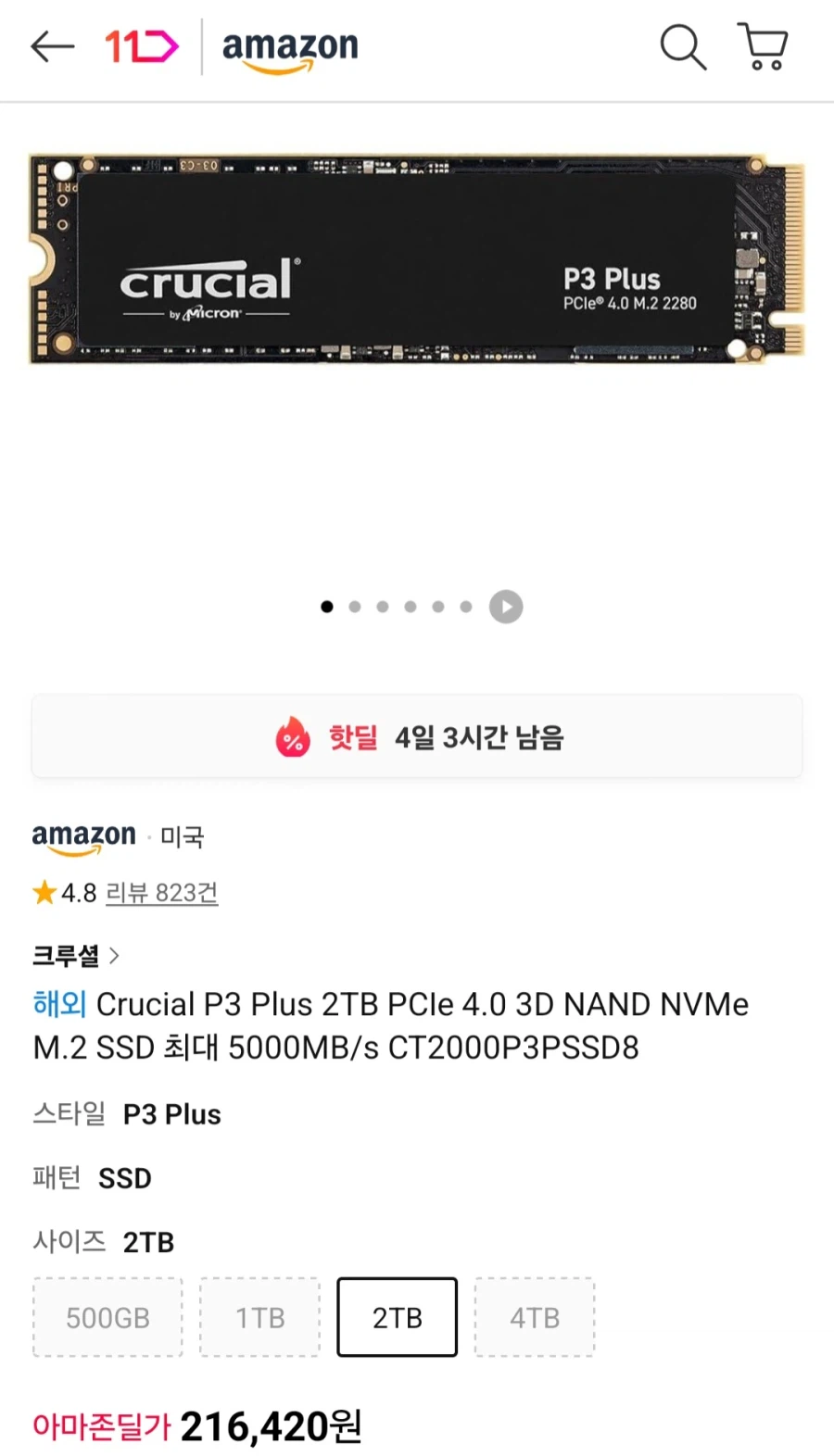The height and width of the screenshot is (1456, 834).
Task: Open the 핫딜 hot deal banner
Action: (x=417, y=737)
